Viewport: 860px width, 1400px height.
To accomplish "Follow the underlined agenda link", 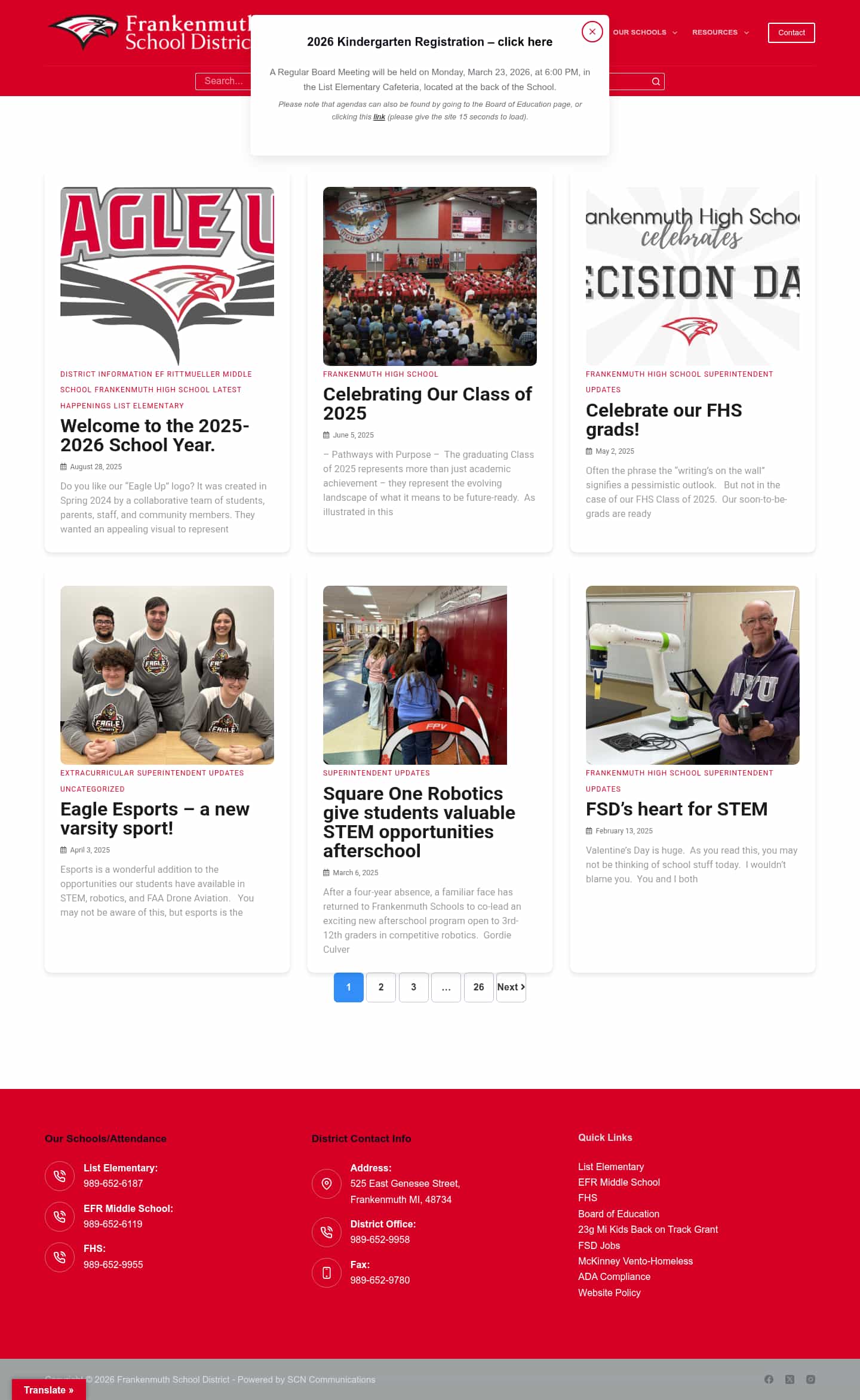I will 379,117.
